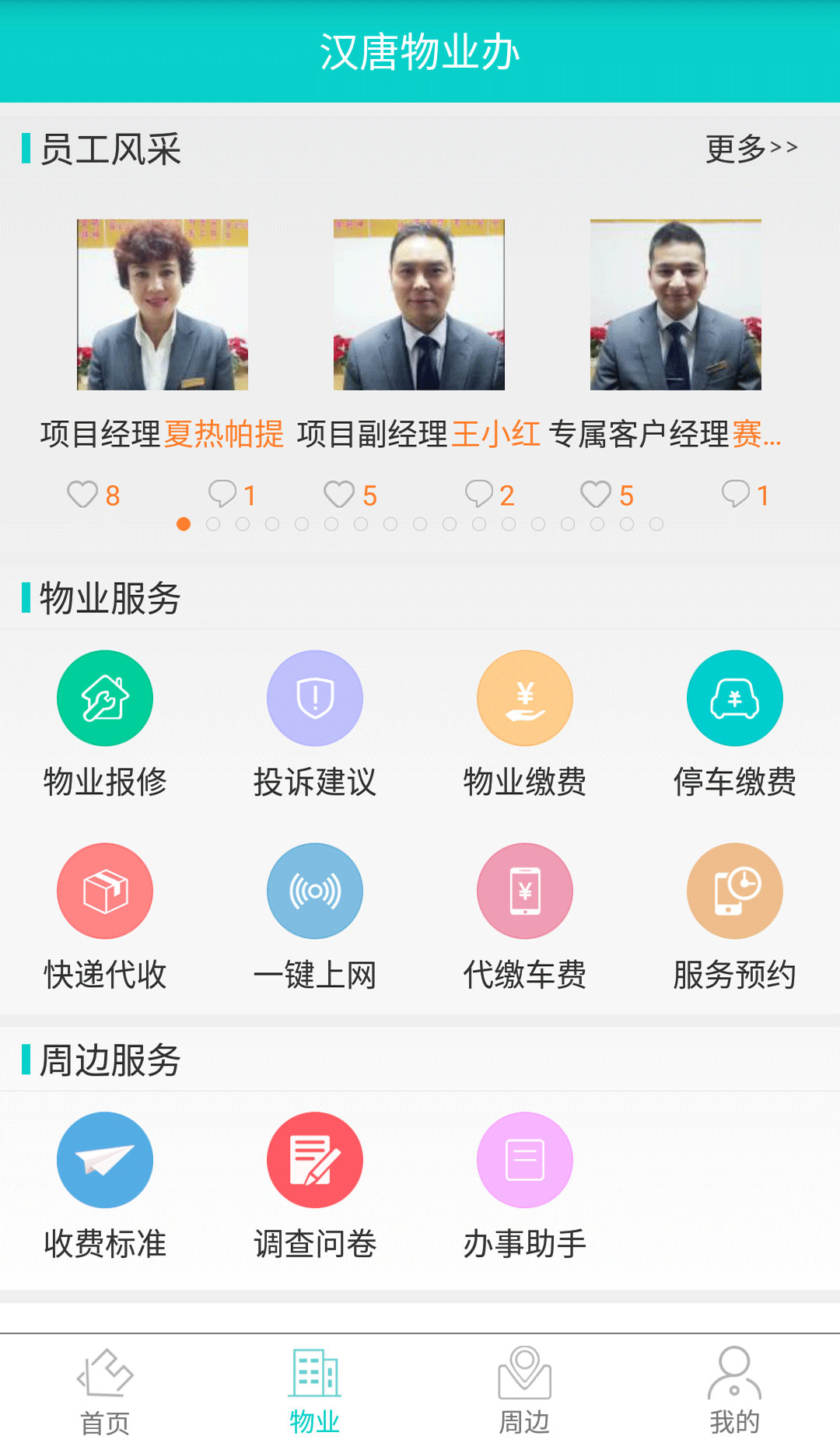Open 更多 link for 员工风采

[x=751, y=148]
